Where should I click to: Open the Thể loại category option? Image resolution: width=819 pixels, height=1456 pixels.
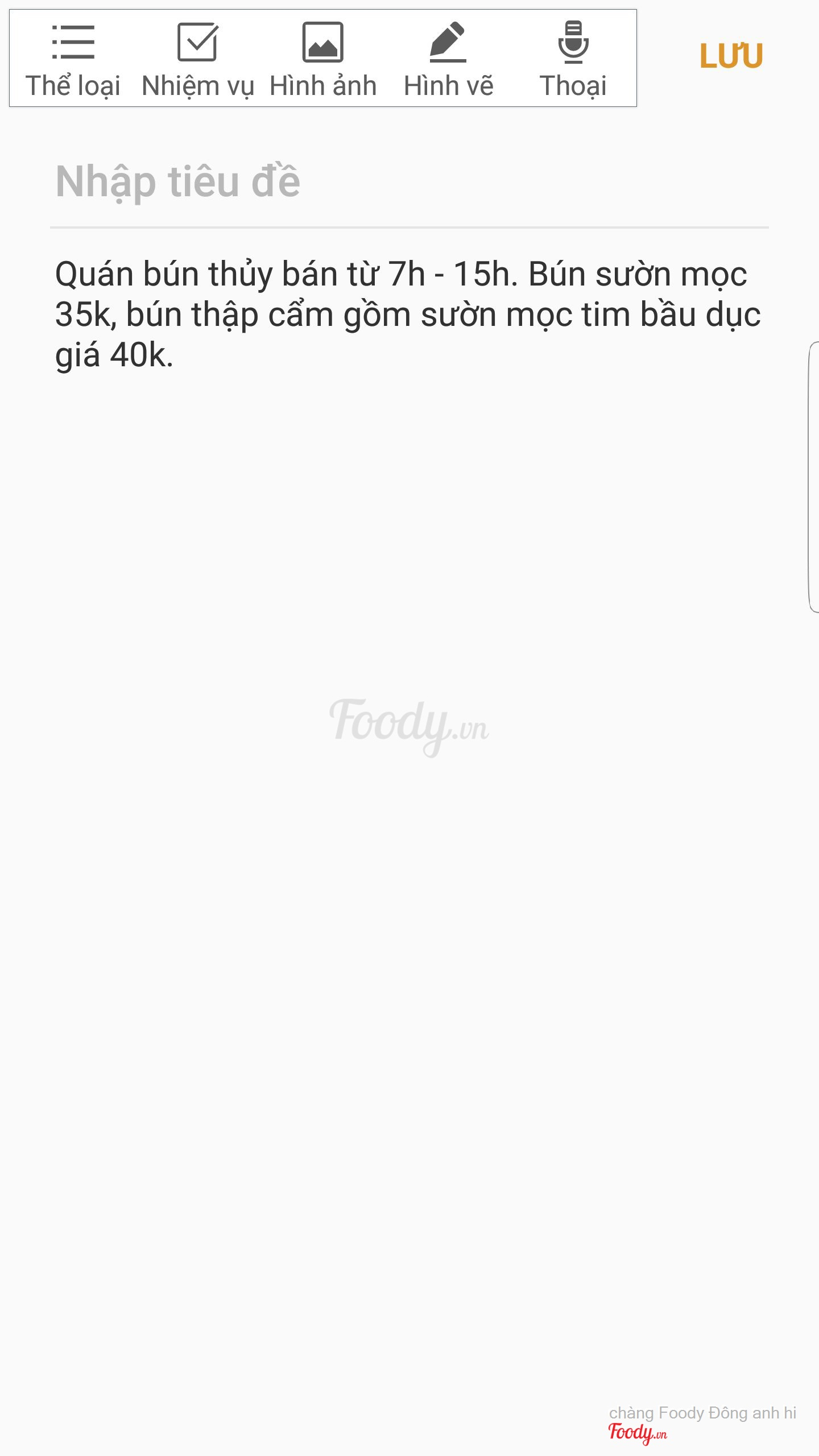pos(73,59)
